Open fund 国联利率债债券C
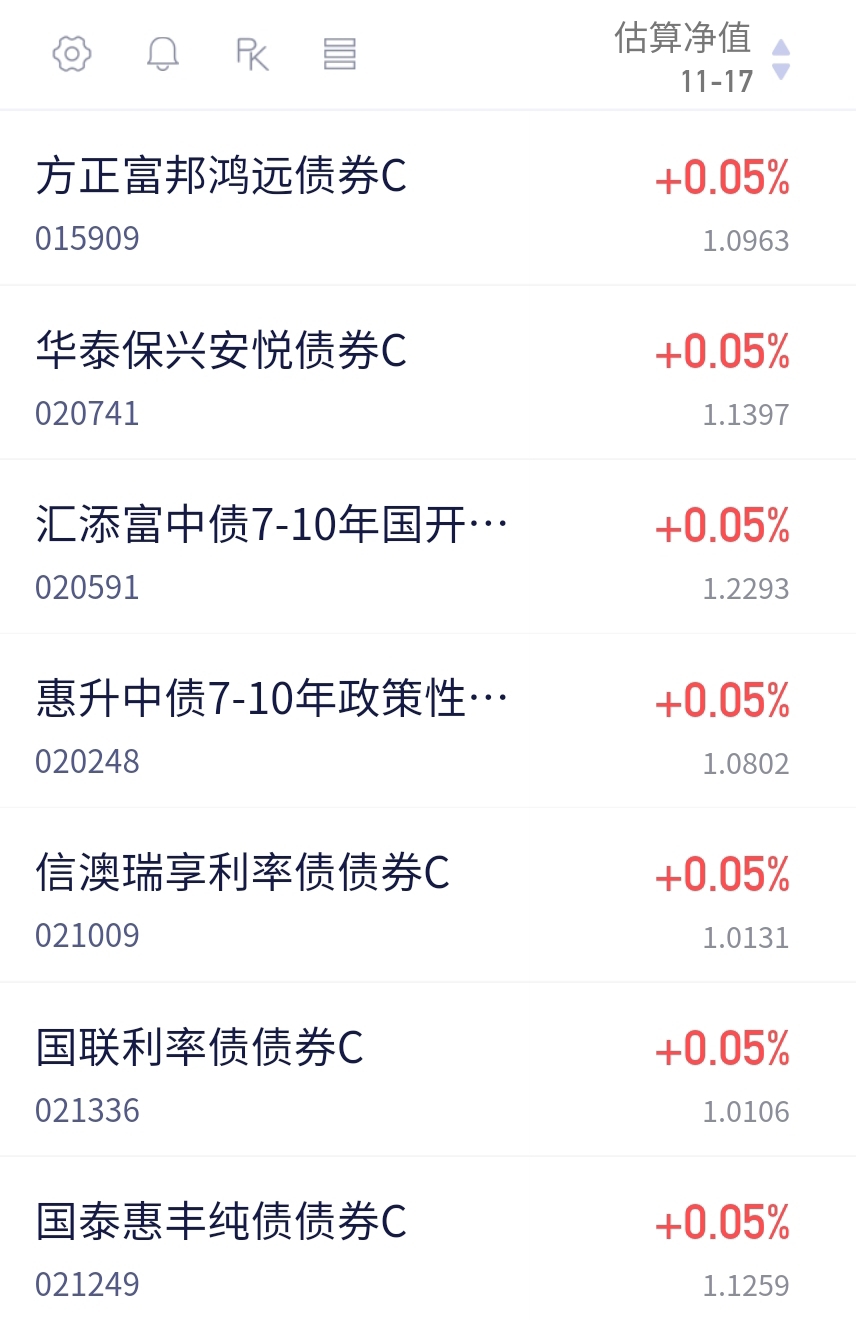The height and width of the screenshot is (1320, 856). point(199,1048)
